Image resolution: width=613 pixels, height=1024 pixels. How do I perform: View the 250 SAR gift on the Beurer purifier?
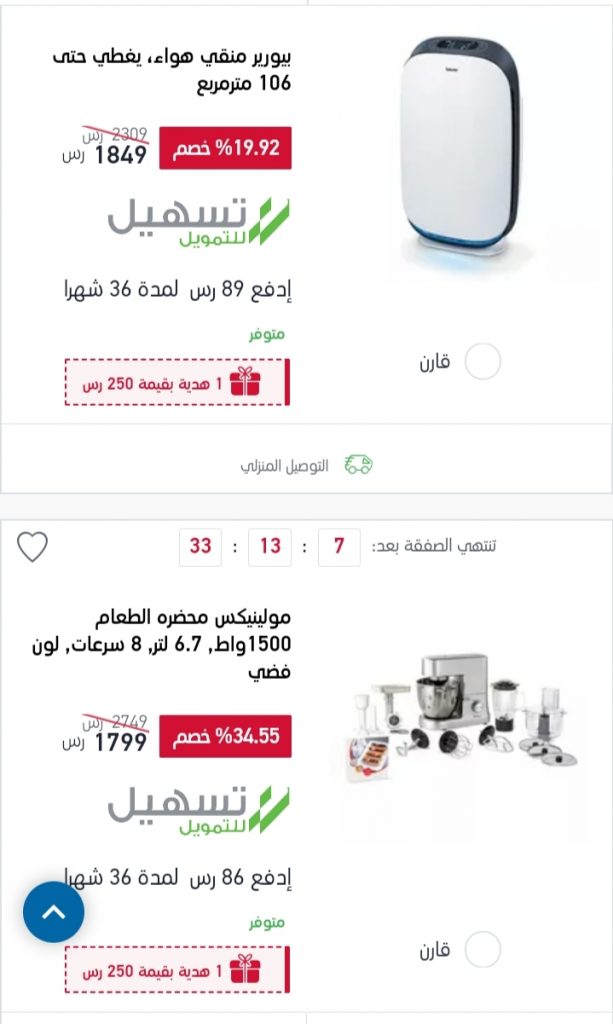point(177,382)
